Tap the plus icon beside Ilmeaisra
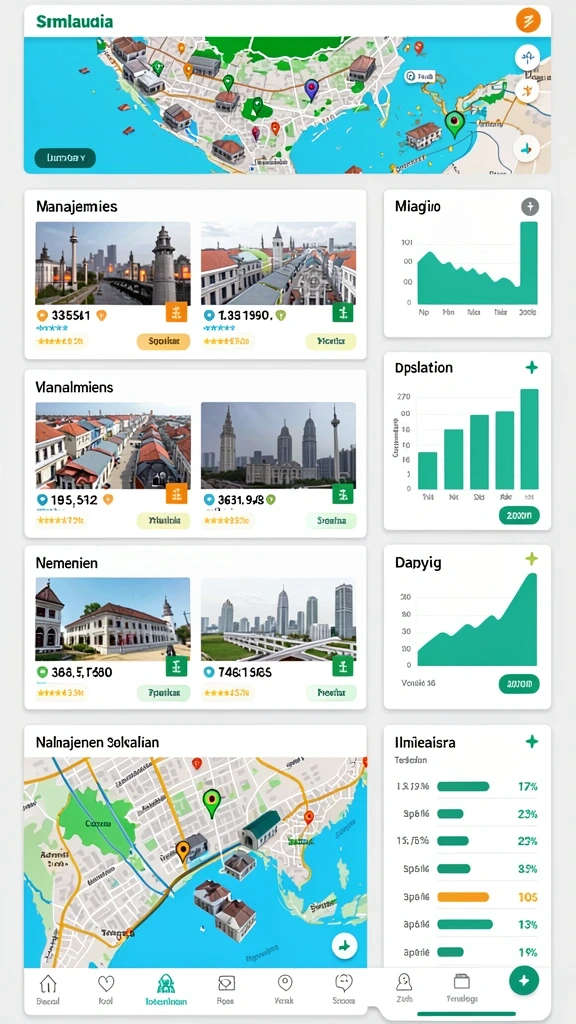The height and width of the screenshot is (1024, 576). click(532, 742)
